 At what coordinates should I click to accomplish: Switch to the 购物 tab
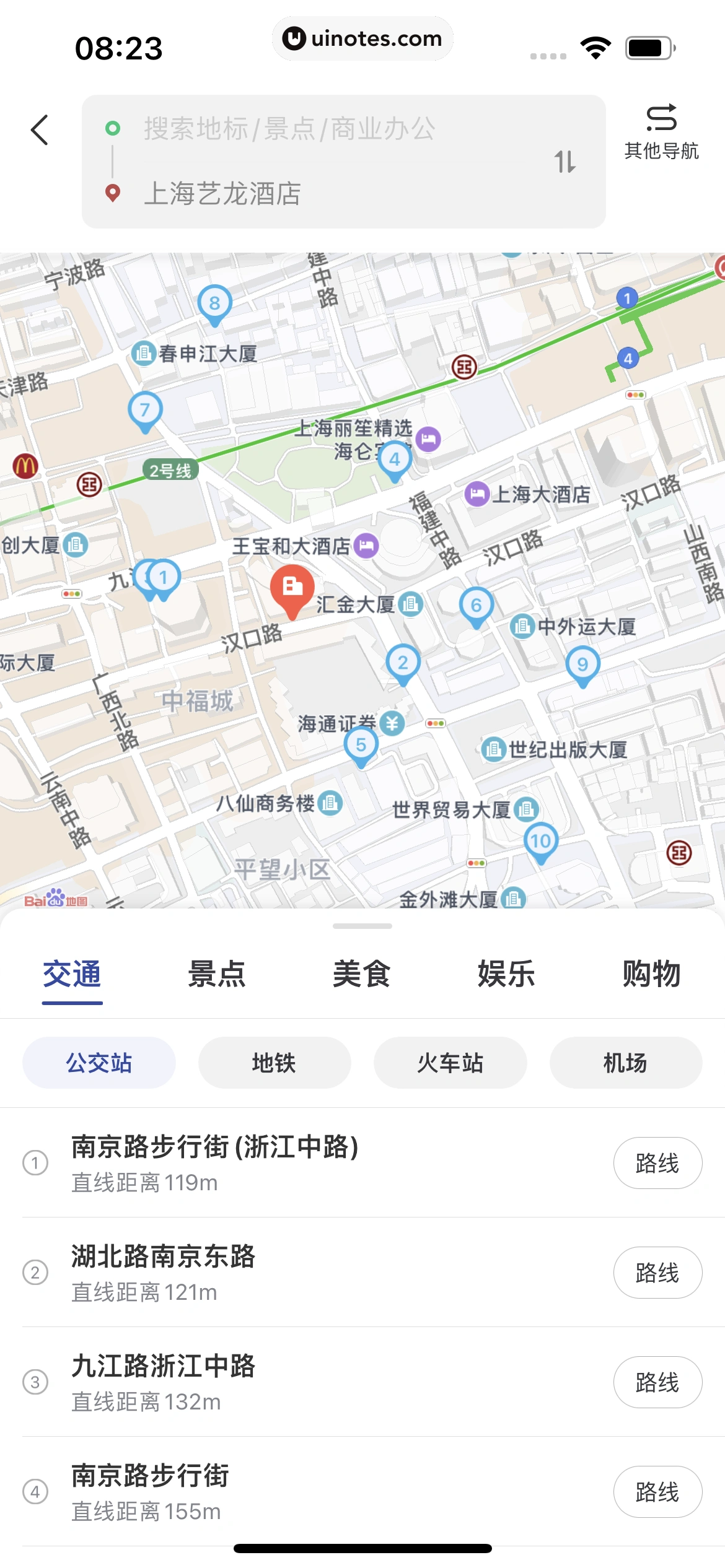pos(651,974)
